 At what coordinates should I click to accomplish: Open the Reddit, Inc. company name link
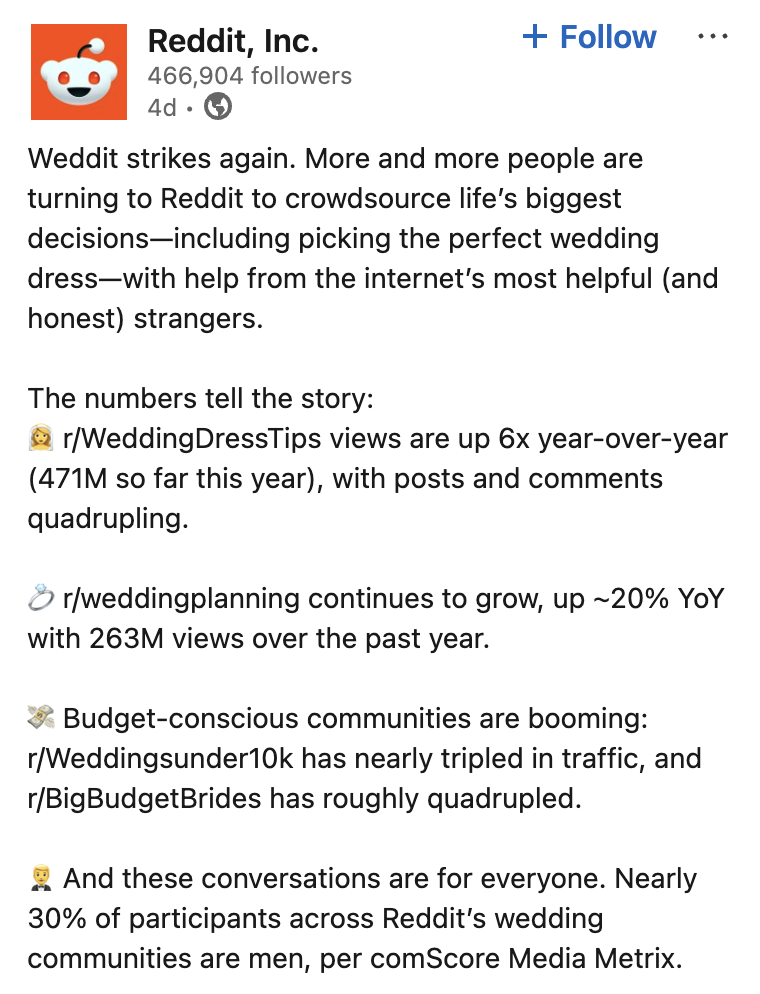[x=232, y=41]
